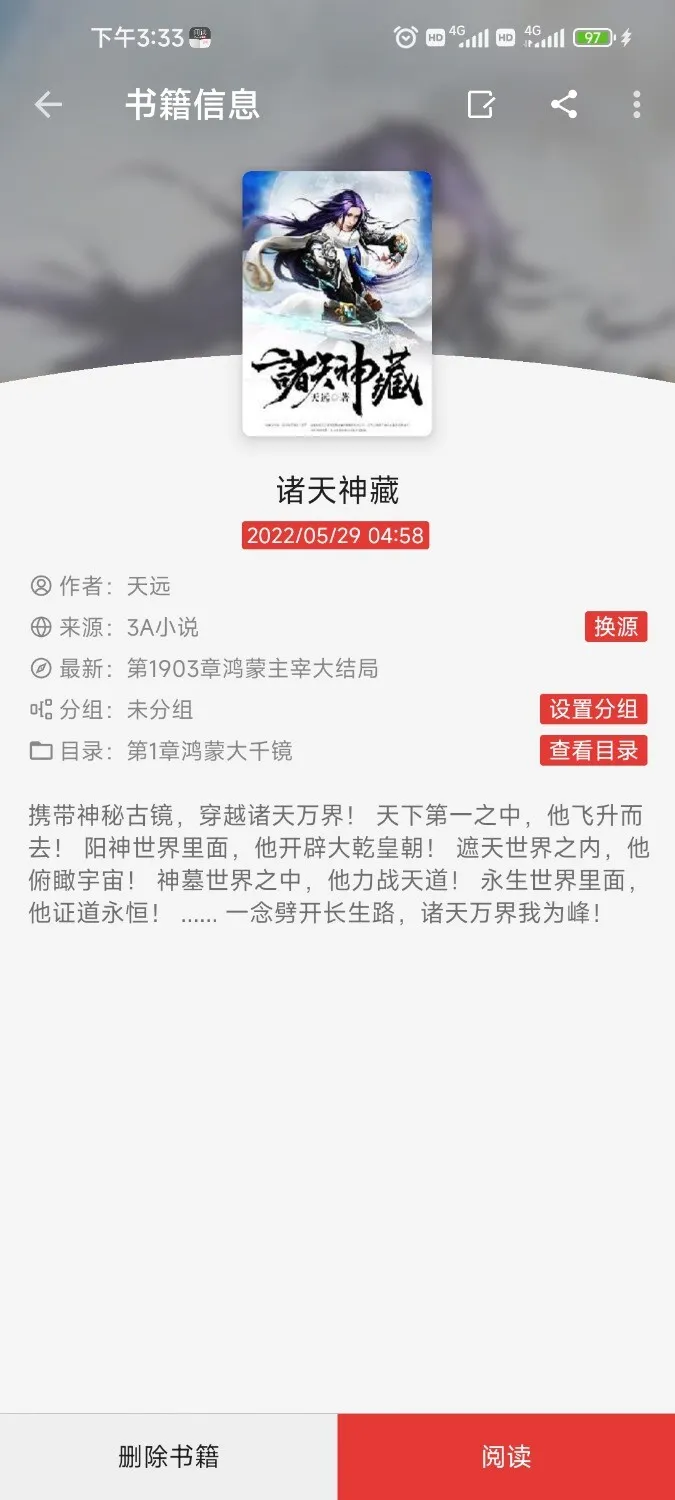
Task: Tap 阅读 to start reading
Action: tap(506, 1457)
